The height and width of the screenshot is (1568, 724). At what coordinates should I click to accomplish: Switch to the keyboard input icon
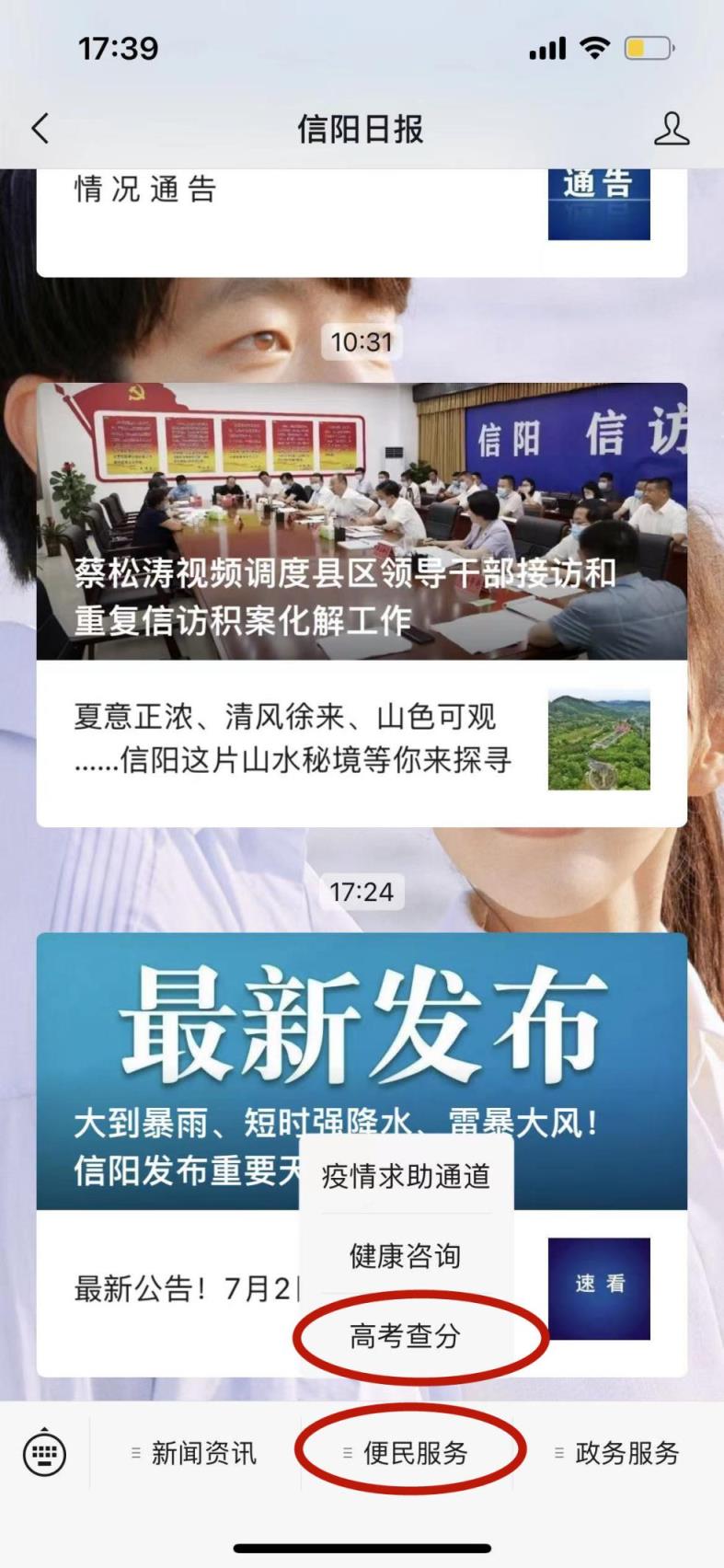coord(44,1453)
